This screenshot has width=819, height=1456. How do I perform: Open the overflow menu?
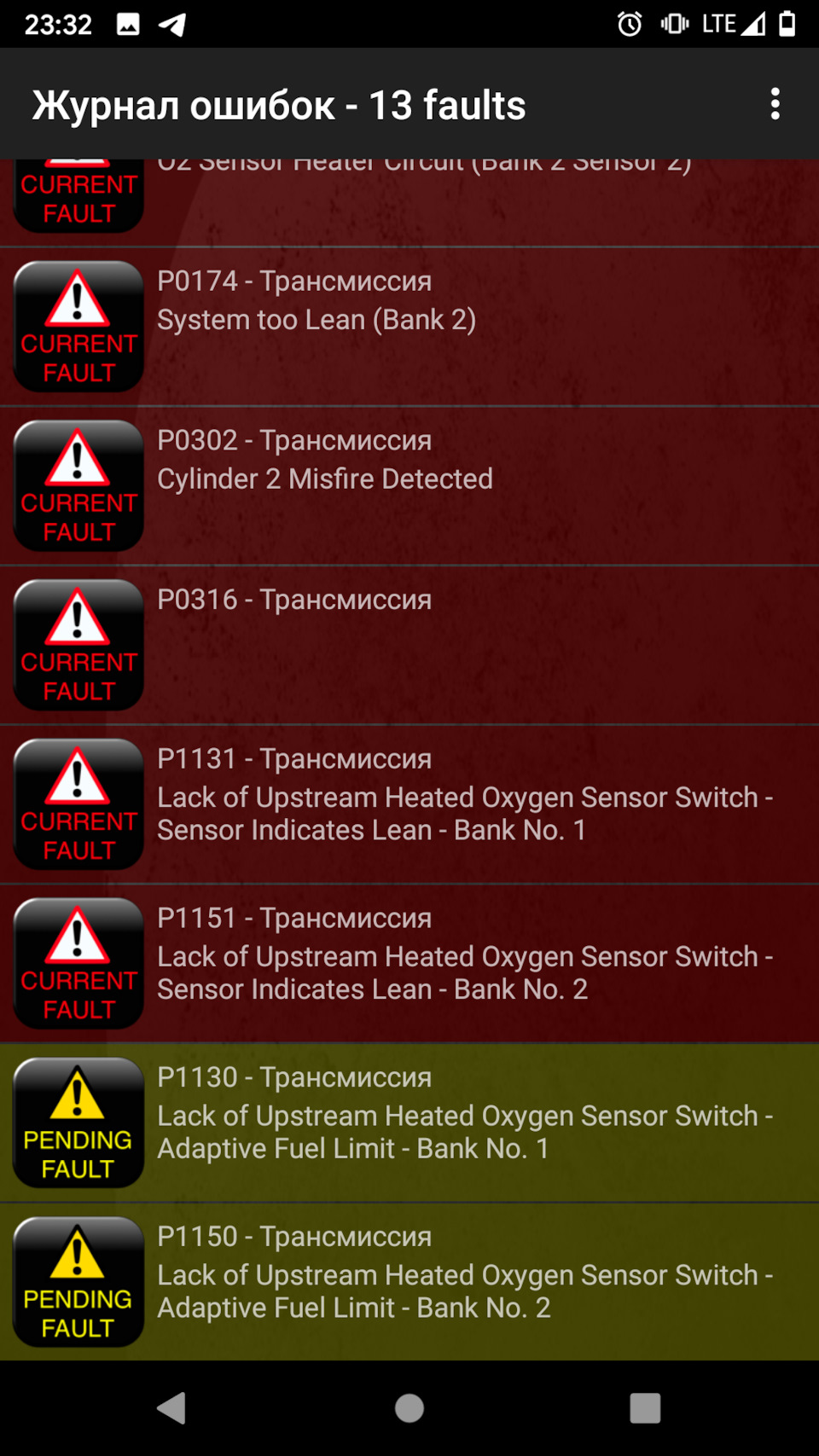(x=775, y=104)
